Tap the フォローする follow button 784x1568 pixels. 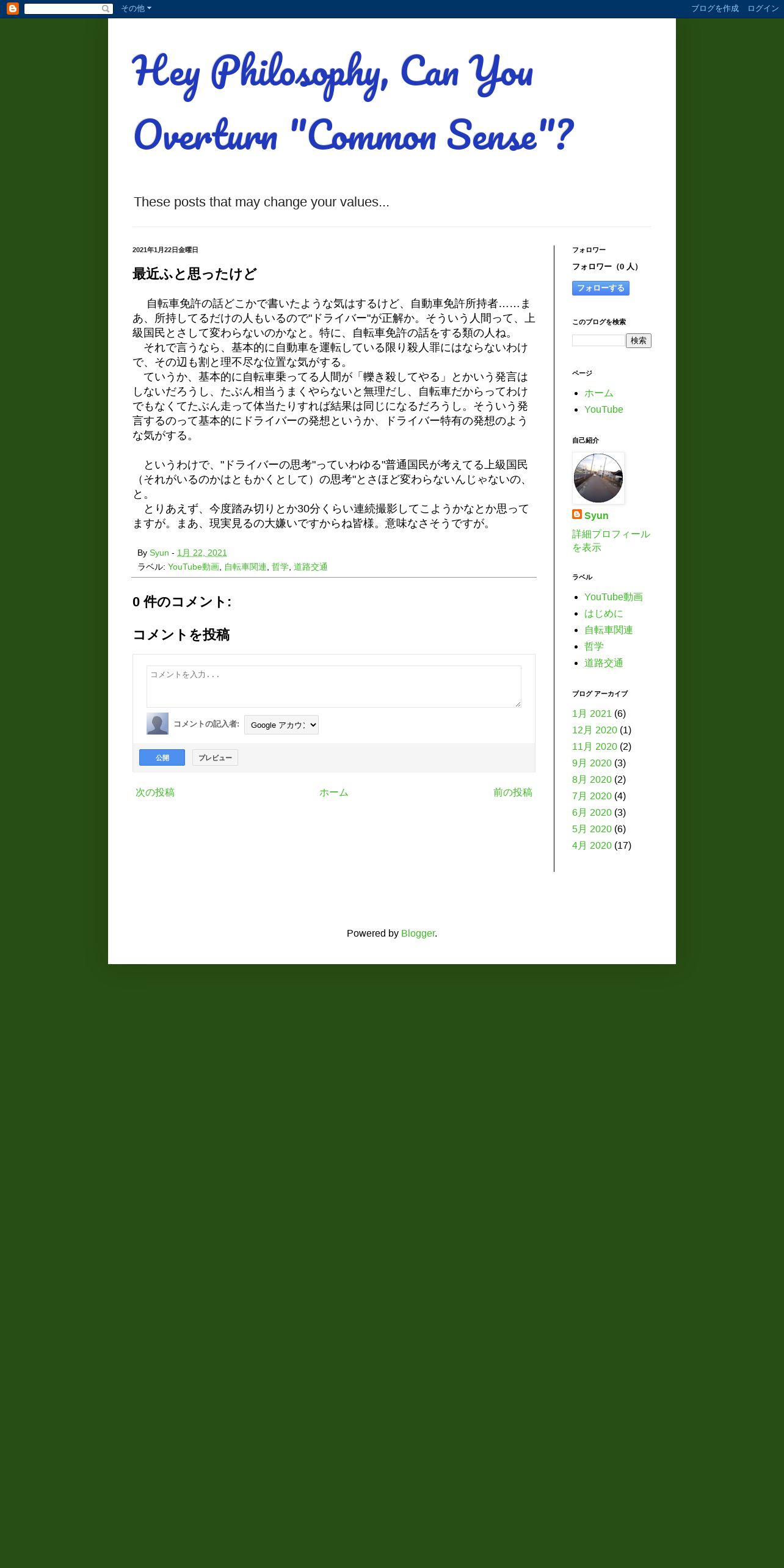tap(600, 288)
